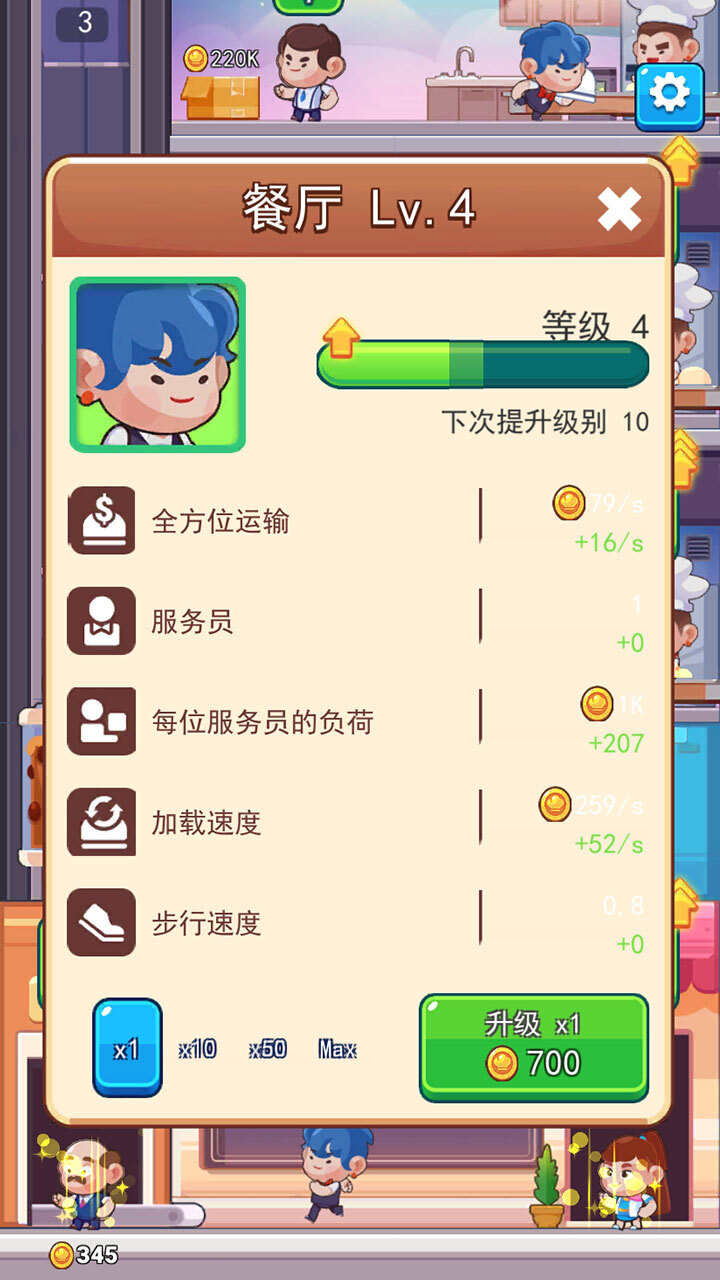Click the 加载速度 loading speed icon

(101, 823)
